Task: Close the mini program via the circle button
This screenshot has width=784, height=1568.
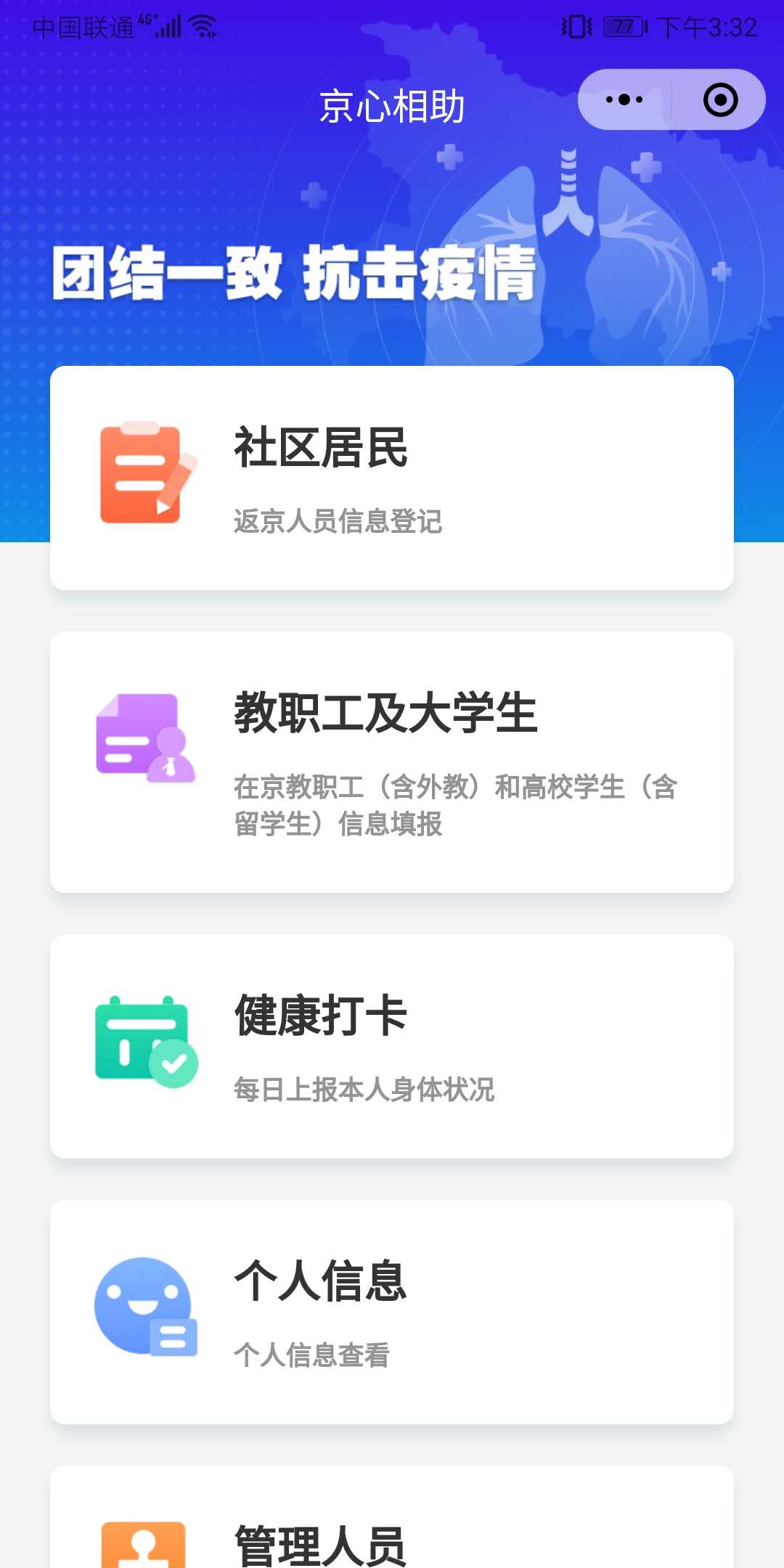Action: 720,99
